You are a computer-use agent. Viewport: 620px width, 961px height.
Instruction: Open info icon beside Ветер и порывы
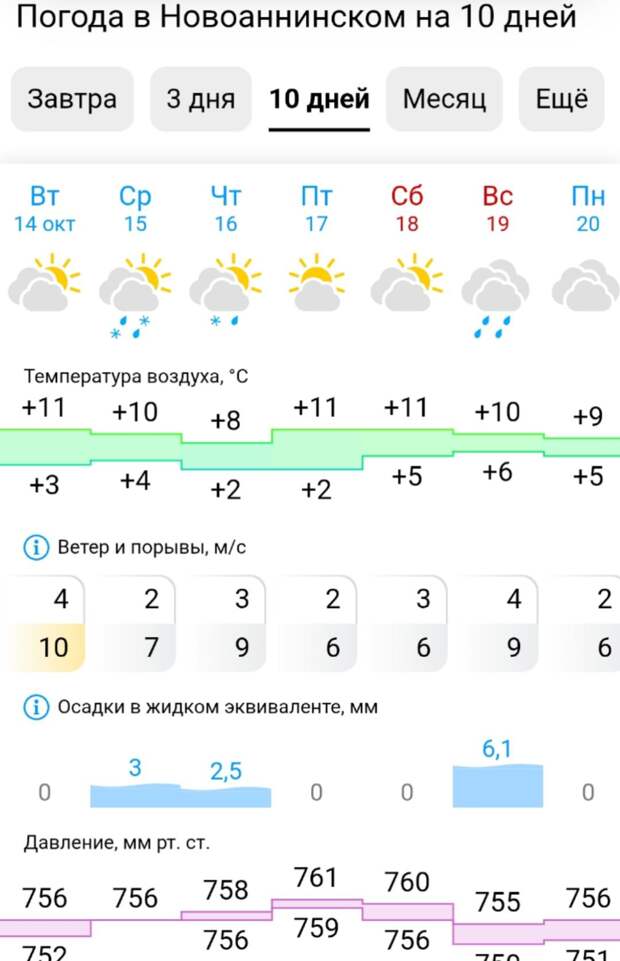[x=36, y=547]
